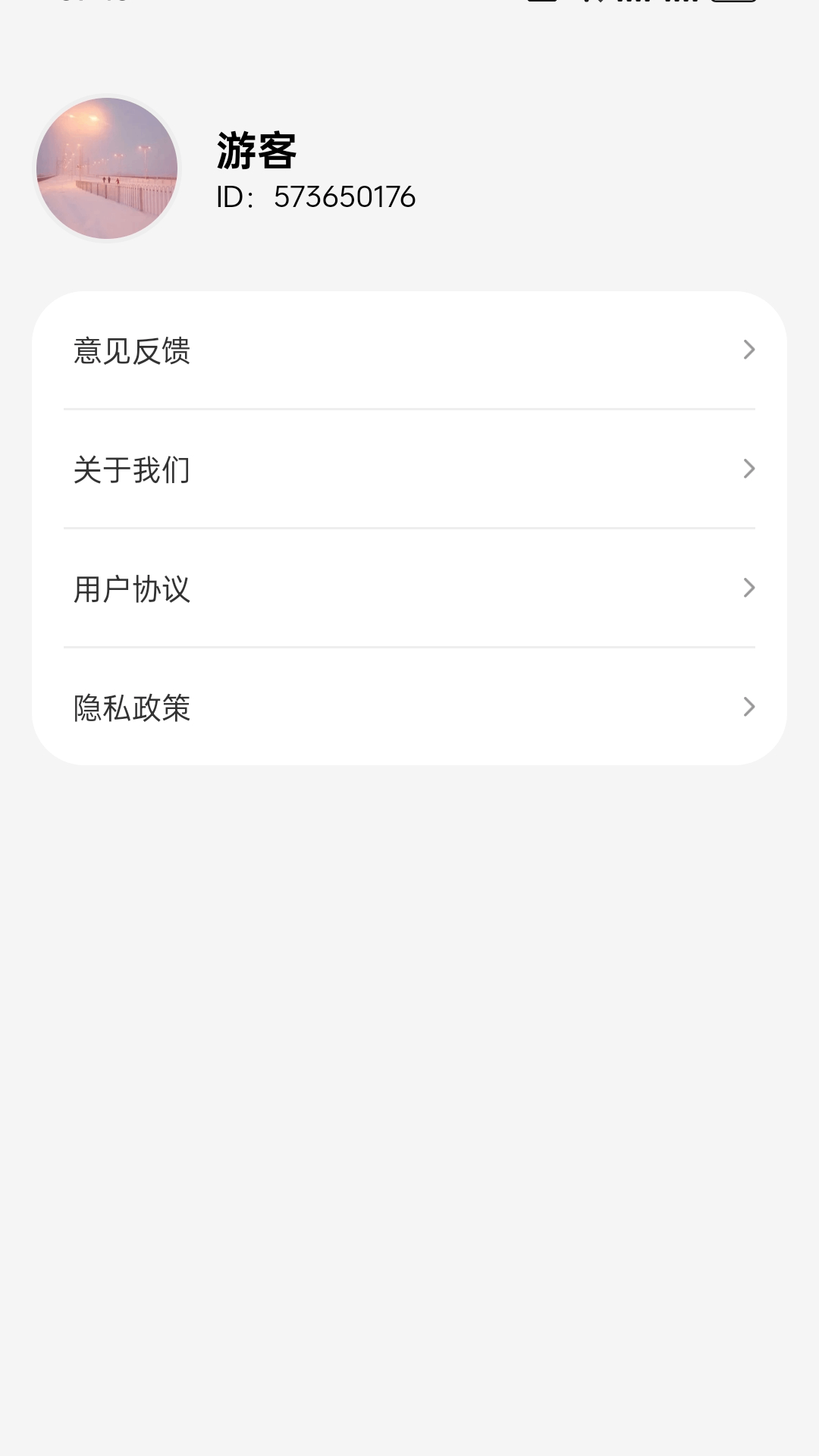Click the arrow next to 关于我们
The height and width of the screenshot is (1456, 819).
[x=749, y=469]
